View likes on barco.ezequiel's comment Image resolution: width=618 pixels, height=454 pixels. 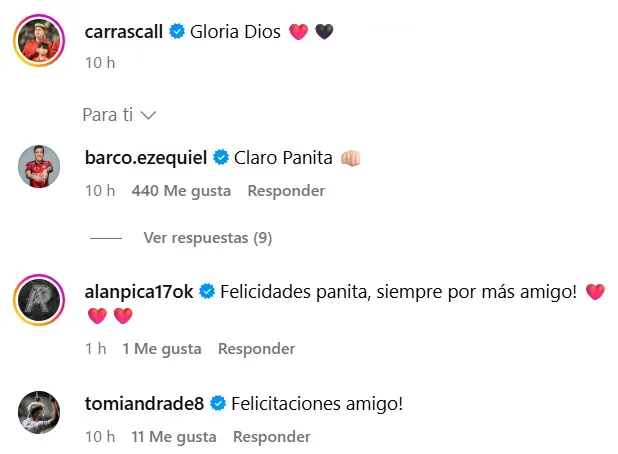coord(181,190)
